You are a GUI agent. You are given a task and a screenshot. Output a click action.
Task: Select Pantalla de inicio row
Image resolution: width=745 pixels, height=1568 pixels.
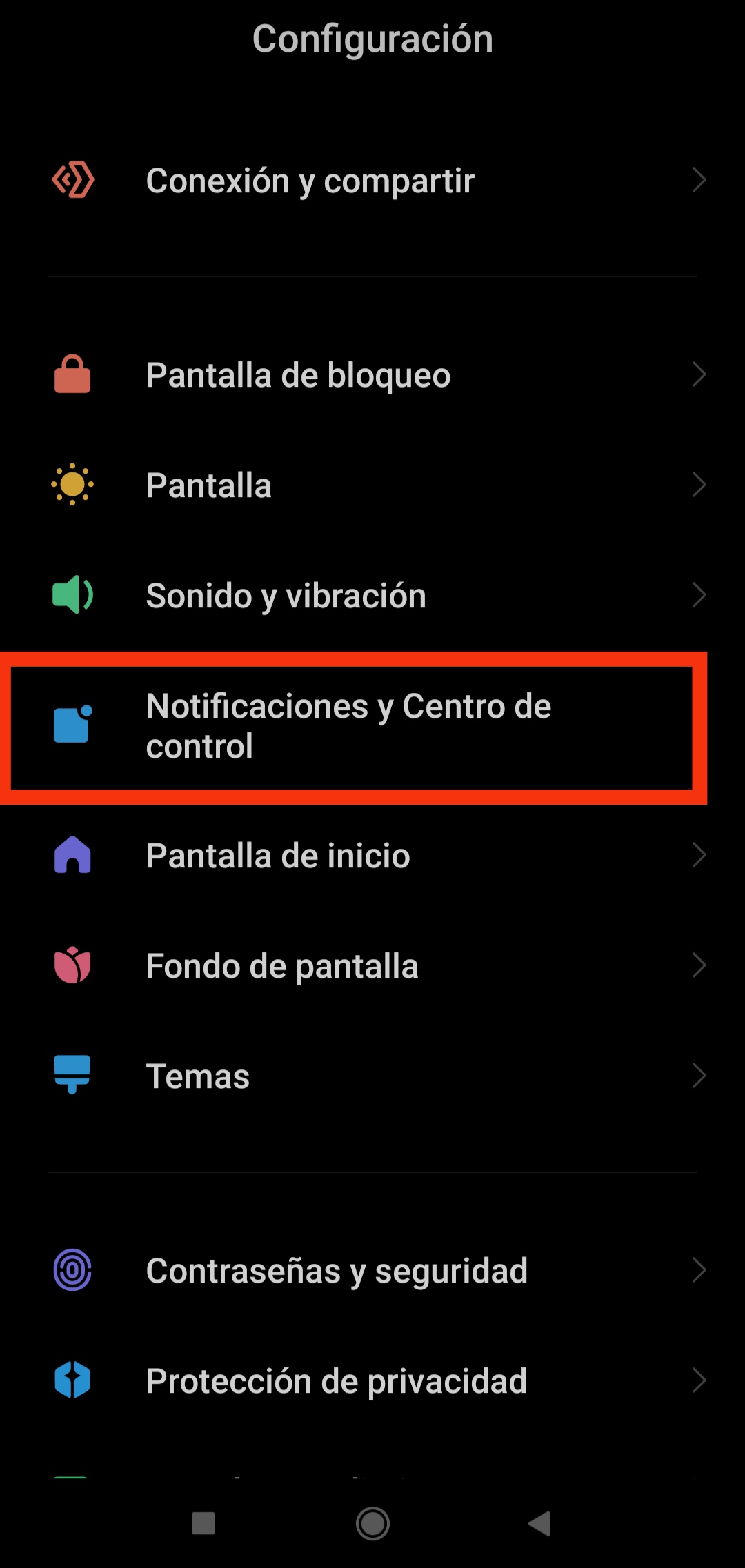coord(372,856)
